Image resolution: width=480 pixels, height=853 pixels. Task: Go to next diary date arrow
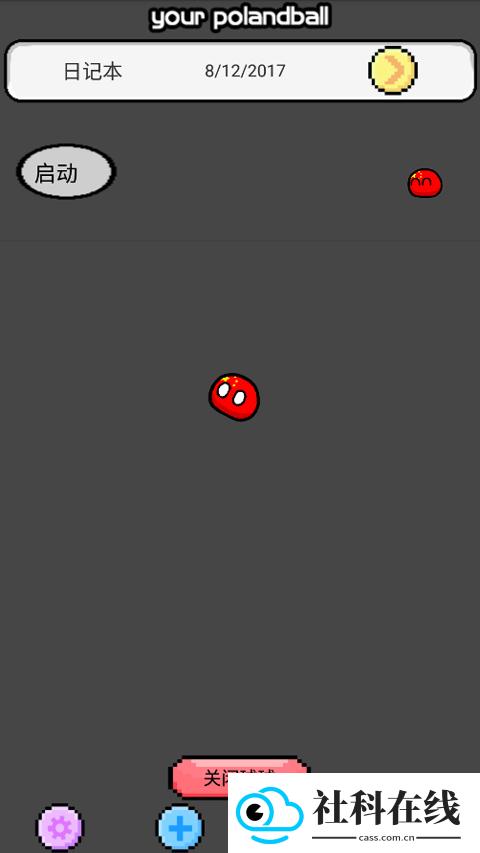pos(392,71)
